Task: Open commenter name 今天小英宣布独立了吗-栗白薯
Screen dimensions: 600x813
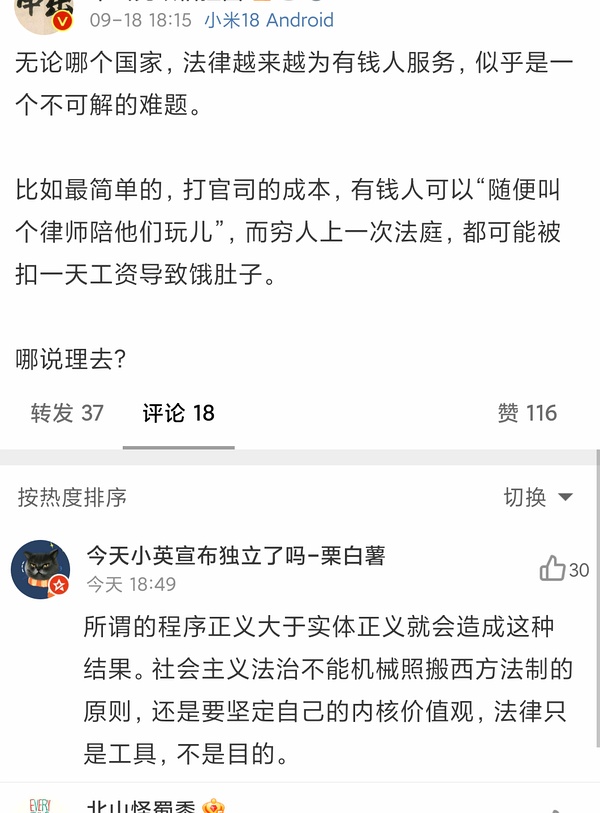Action: tap(235, 556)
